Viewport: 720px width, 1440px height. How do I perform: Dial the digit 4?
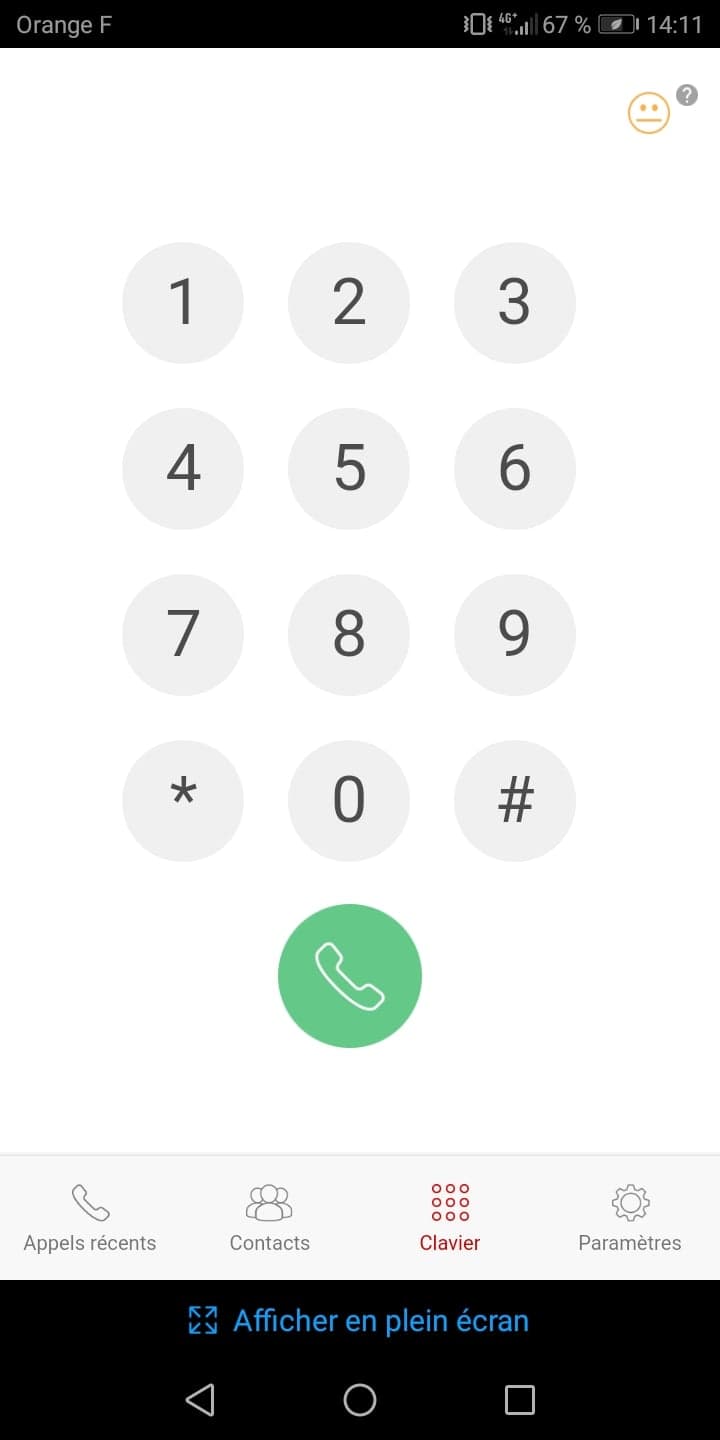[x=183, y=468]
